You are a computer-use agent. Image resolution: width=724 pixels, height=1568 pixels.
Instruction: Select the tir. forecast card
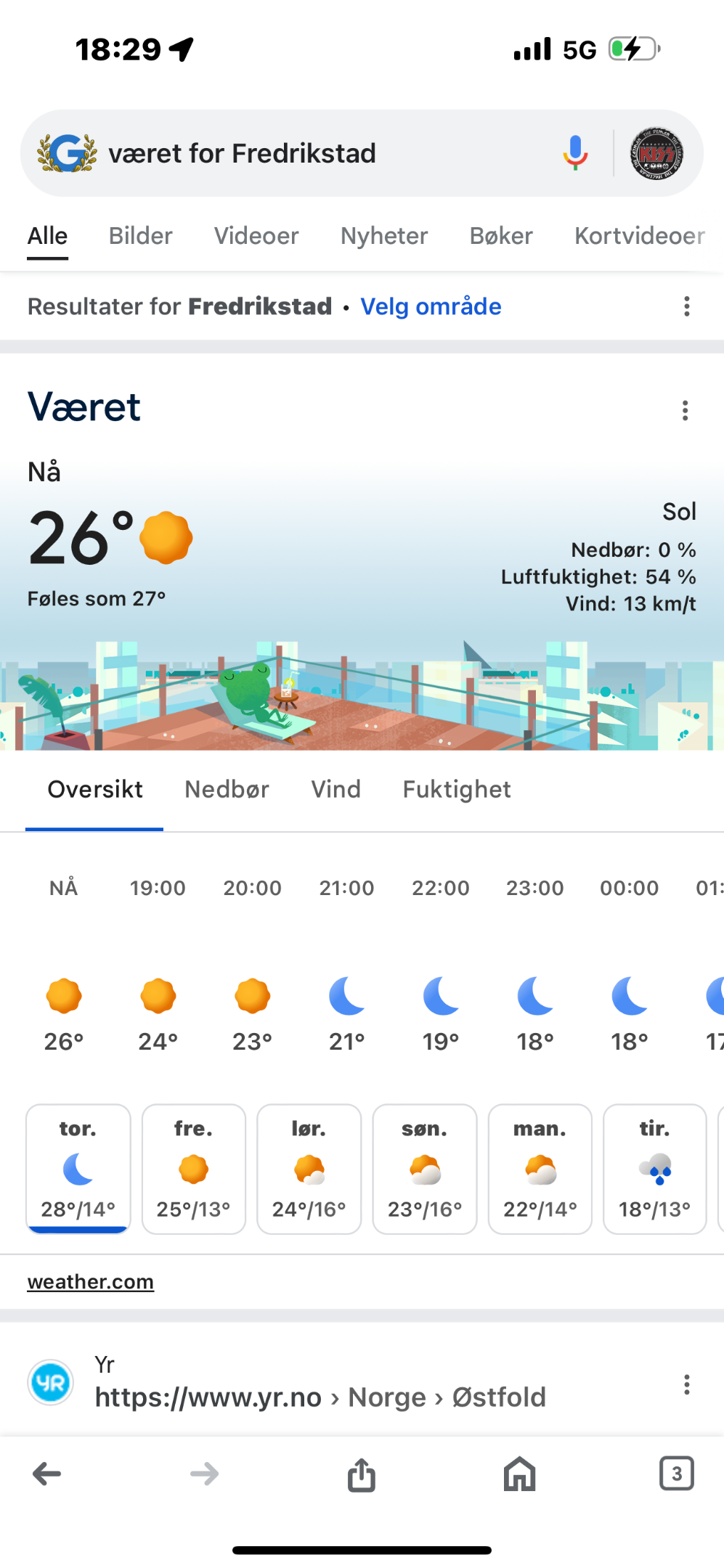click(x=655, y=1169)
